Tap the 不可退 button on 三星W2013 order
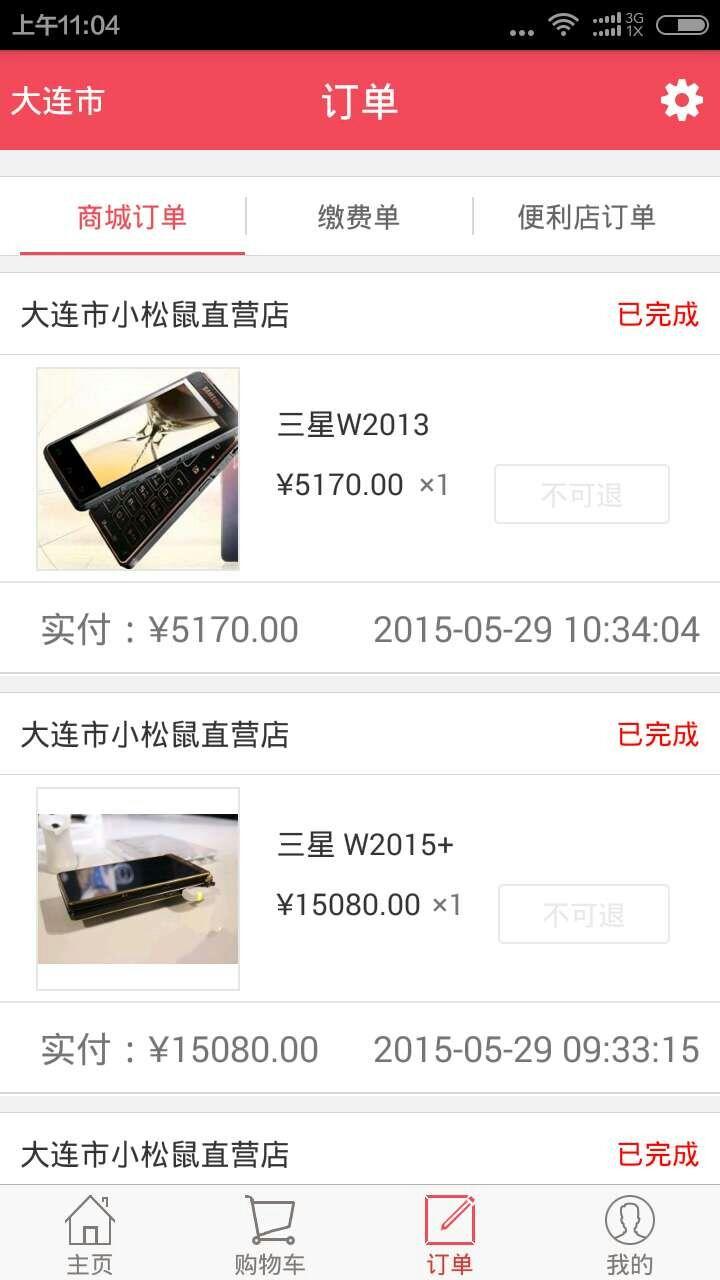 tap(581, 494)
